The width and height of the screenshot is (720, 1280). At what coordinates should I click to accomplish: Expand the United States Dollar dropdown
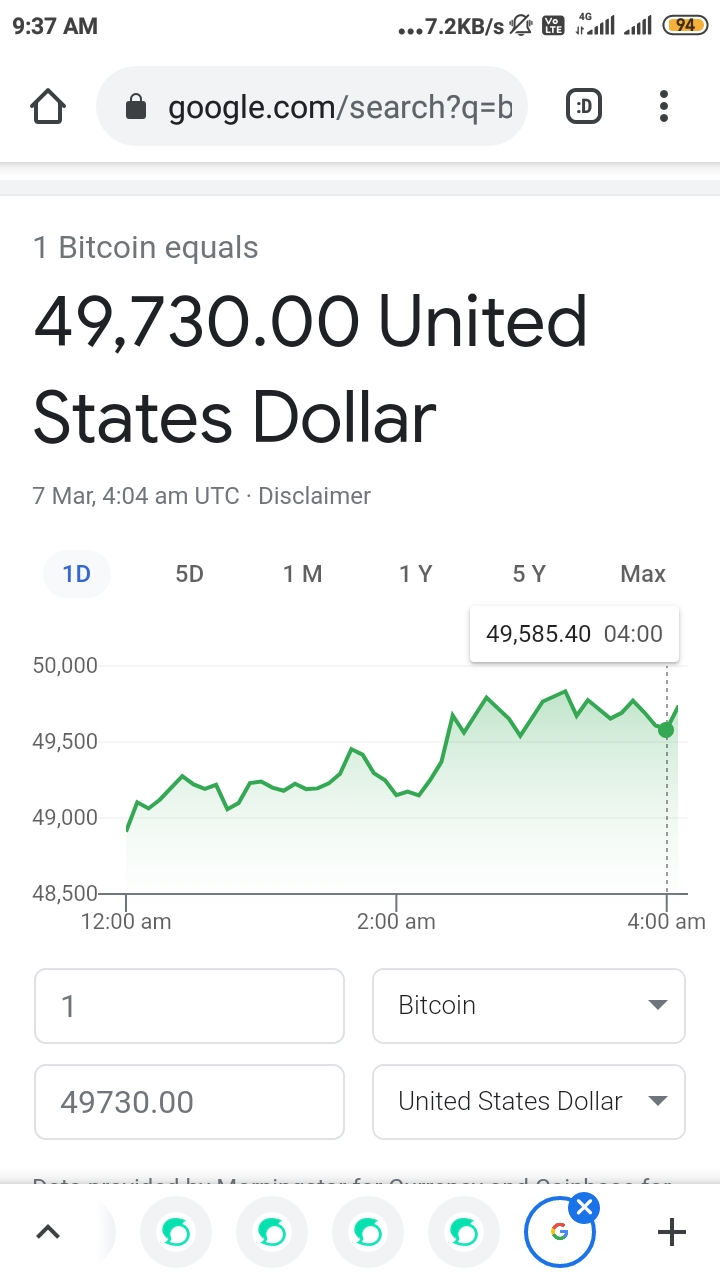tap(529, 1102)
